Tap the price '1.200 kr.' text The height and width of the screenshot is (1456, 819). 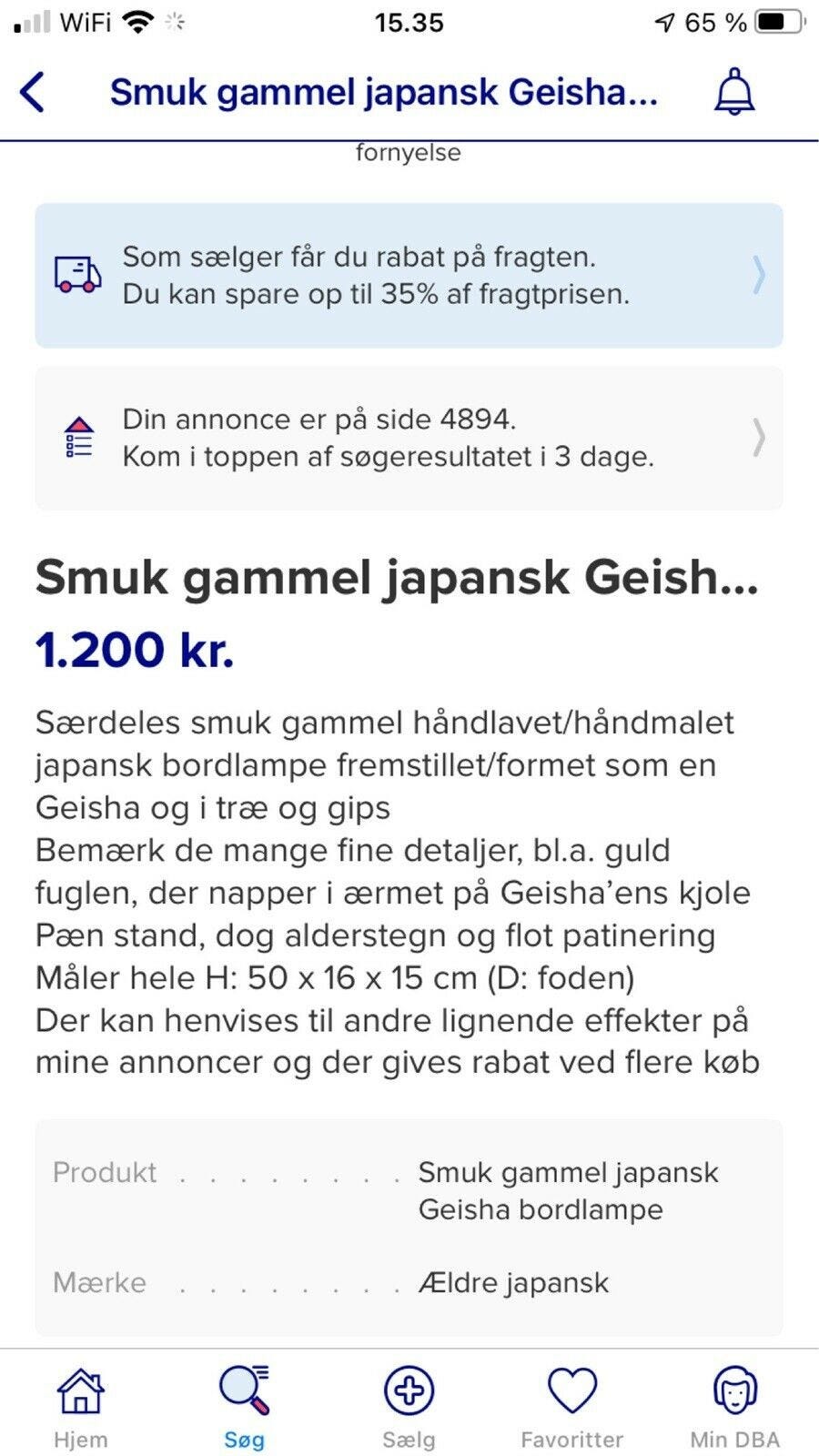[135, 650]
